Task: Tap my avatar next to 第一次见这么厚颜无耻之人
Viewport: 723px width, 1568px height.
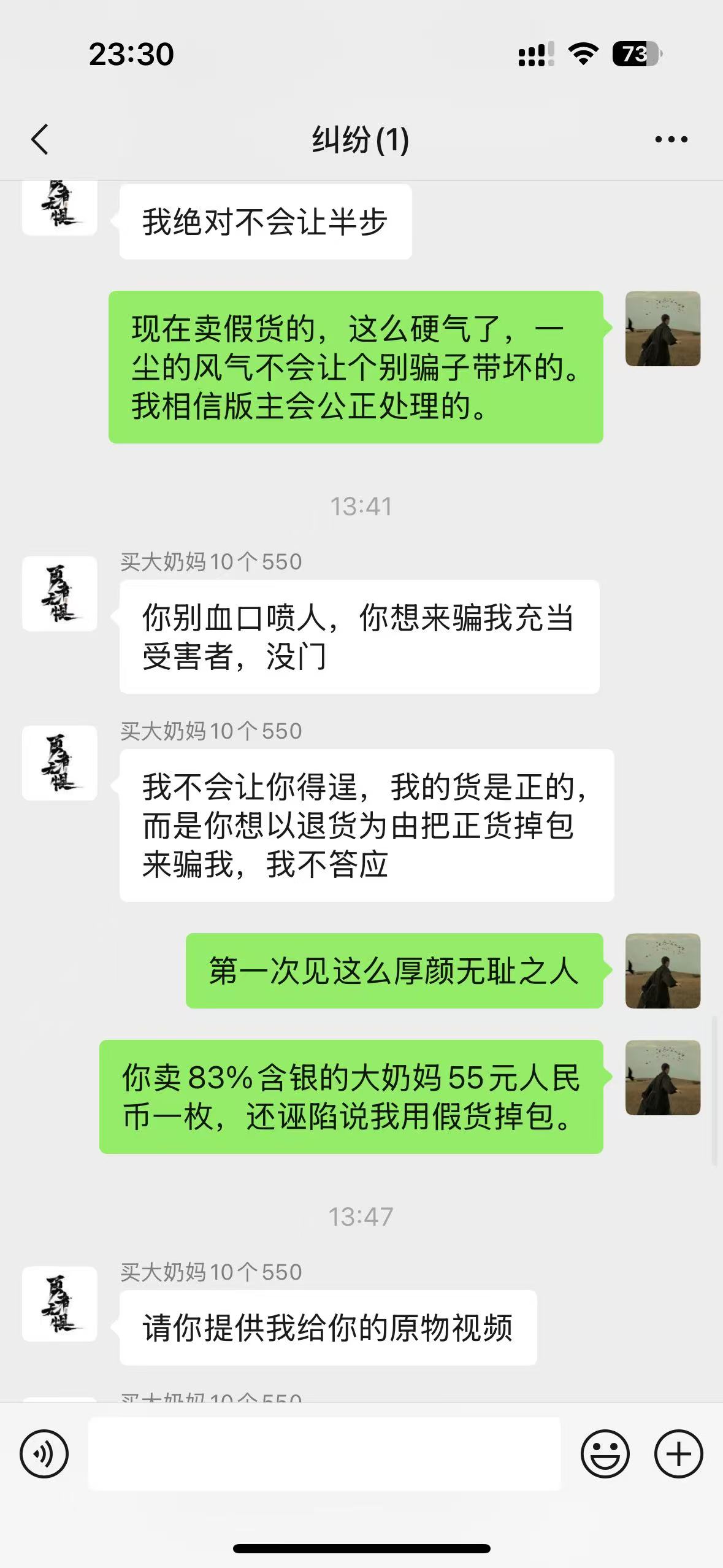Action: [662, 971]
